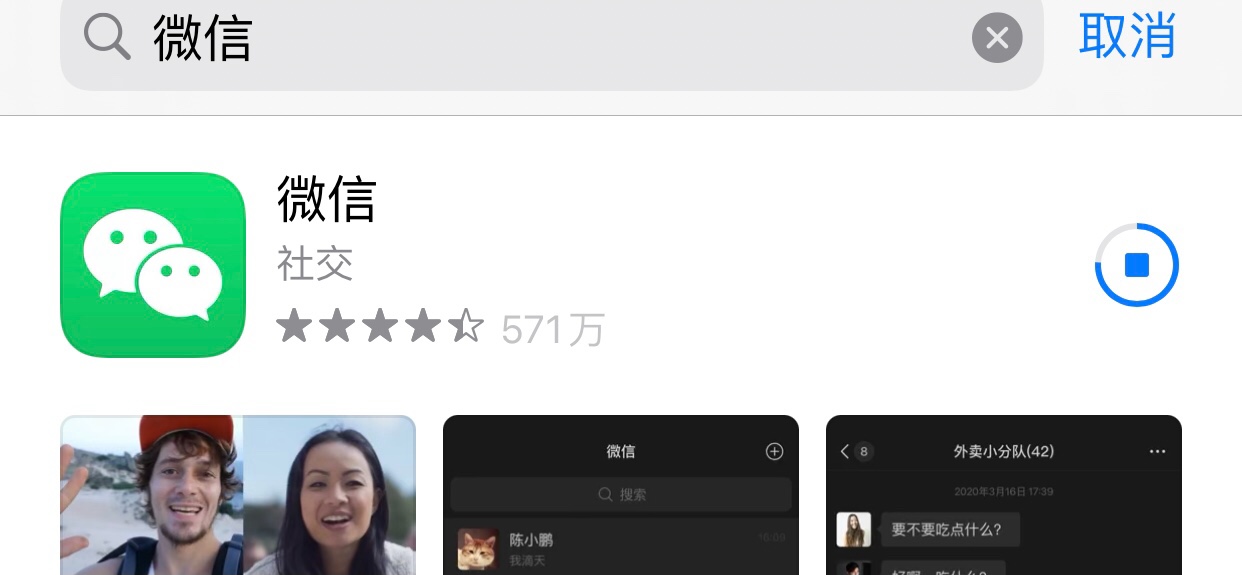The image size is (1242, 575).
Task: Cancel the search with 取消
Action: click(x=1127, y=37)
